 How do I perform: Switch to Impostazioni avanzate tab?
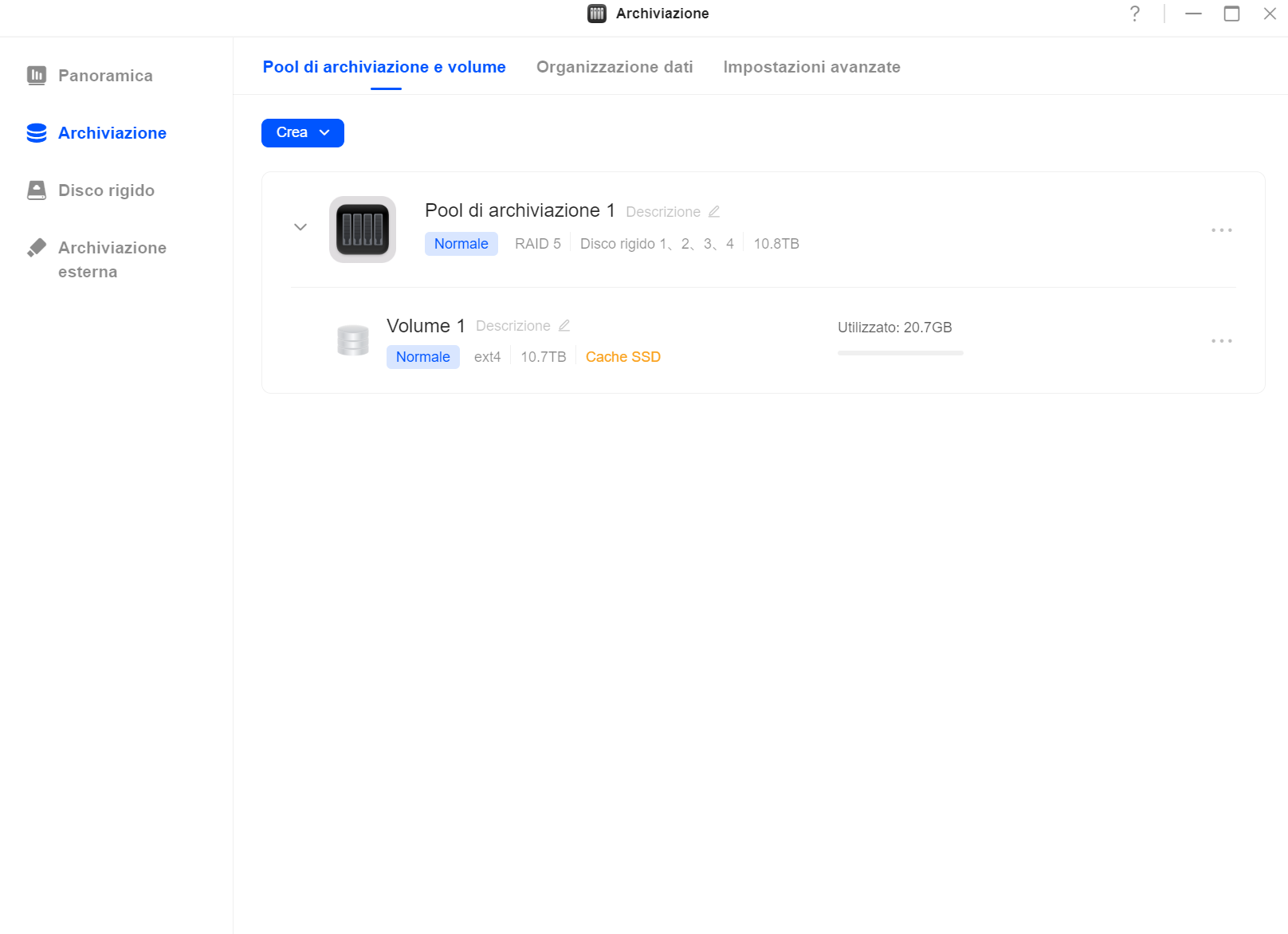[811, 67]
